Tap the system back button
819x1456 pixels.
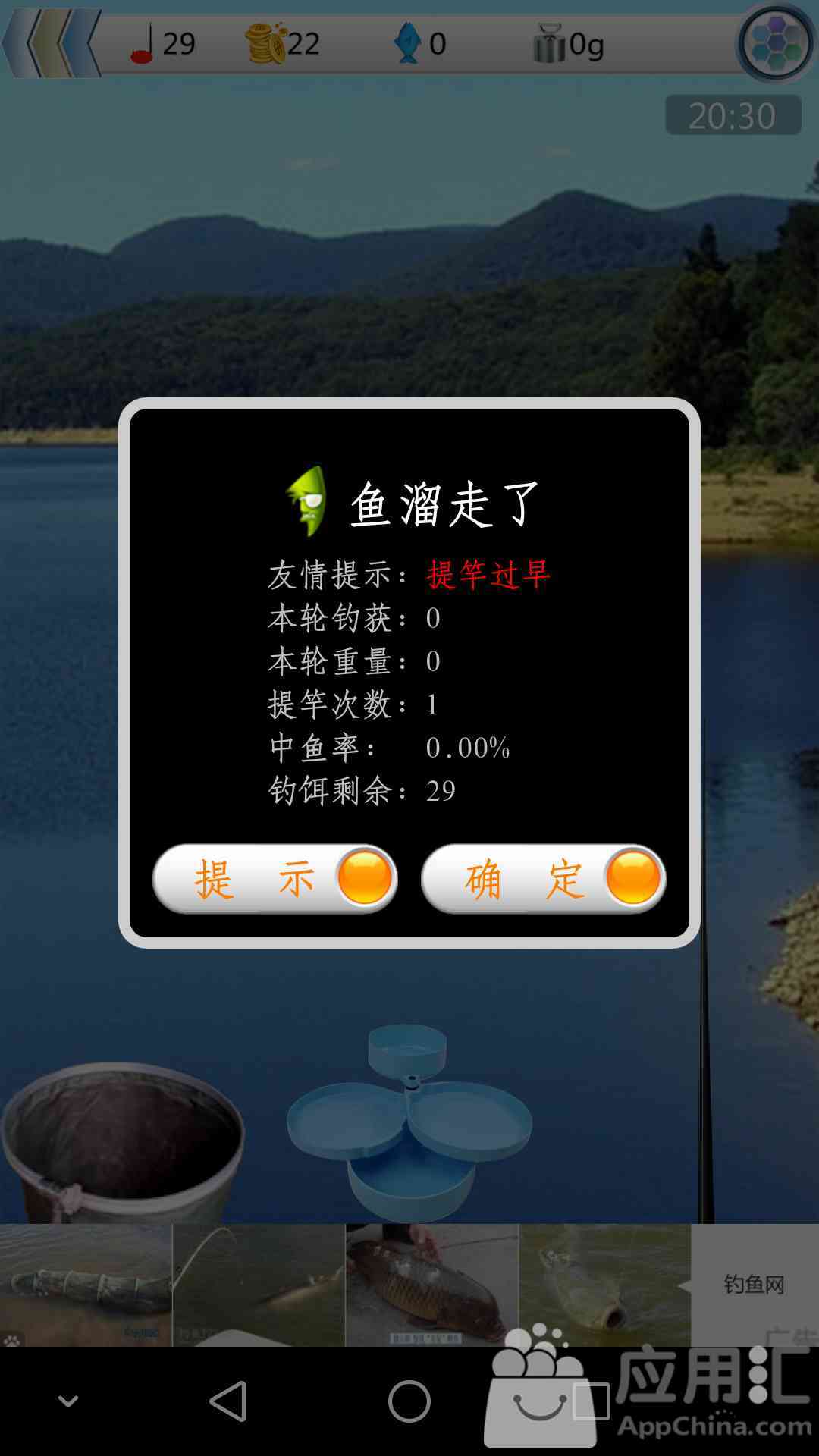point(228,1401)
